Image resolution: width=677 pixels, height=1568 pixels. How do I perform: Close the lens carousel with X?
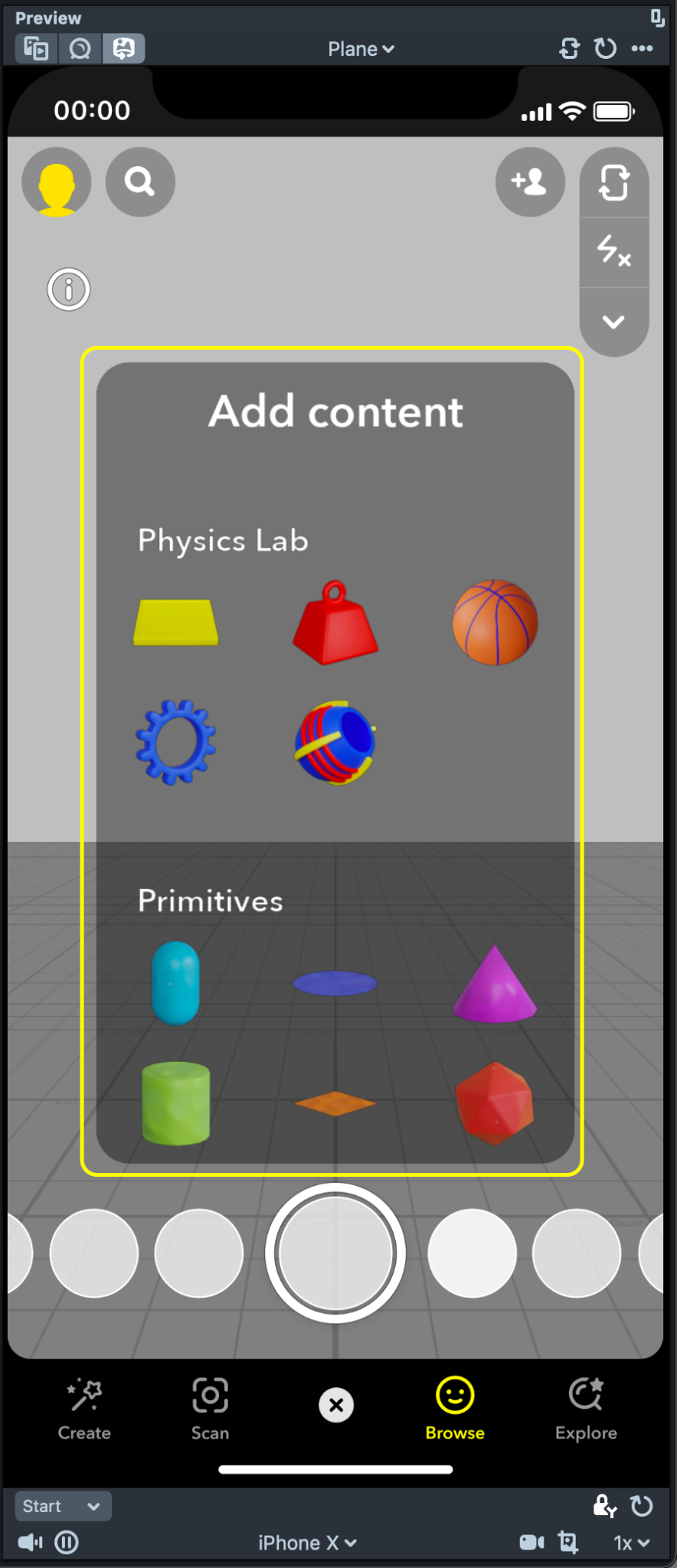[336, 1405]
